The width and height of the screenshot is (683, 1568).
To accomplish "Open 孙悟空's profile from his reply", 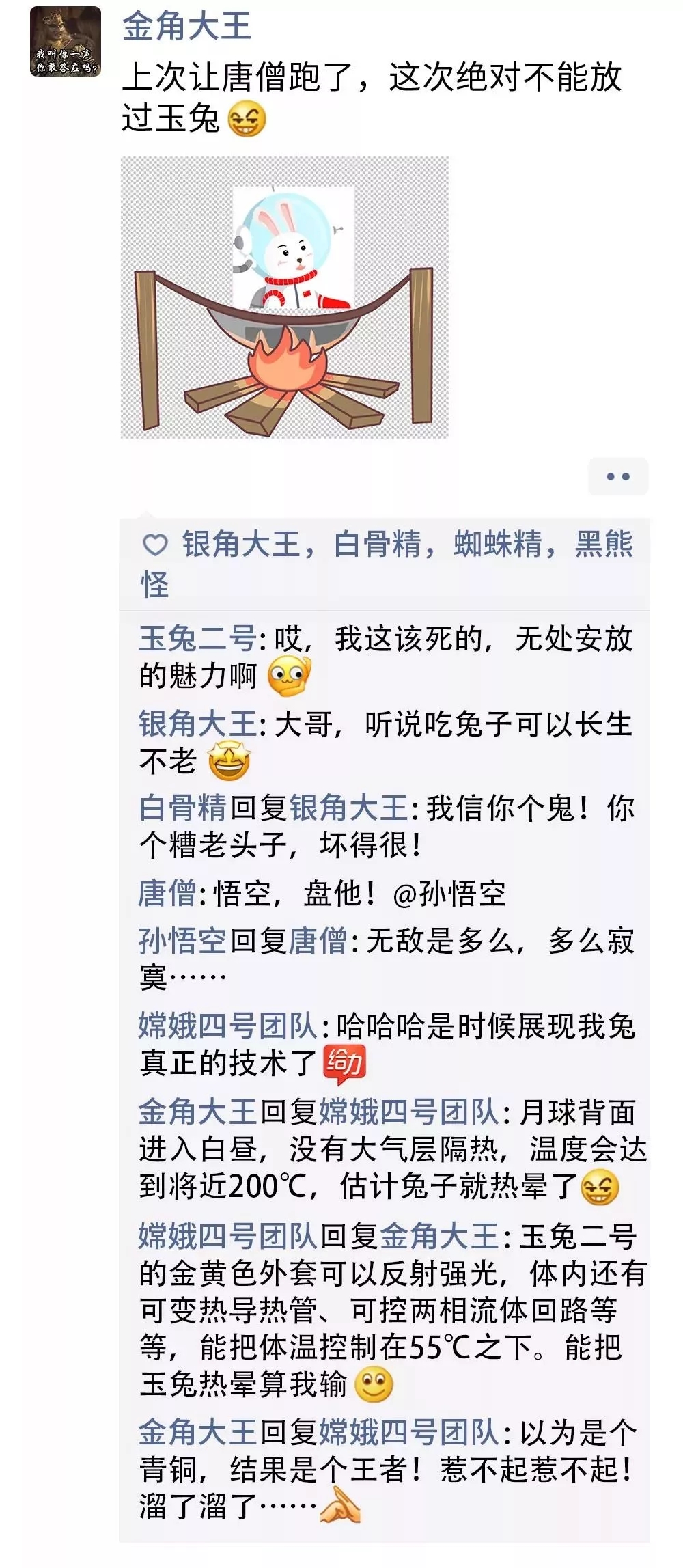I will 182,941.
